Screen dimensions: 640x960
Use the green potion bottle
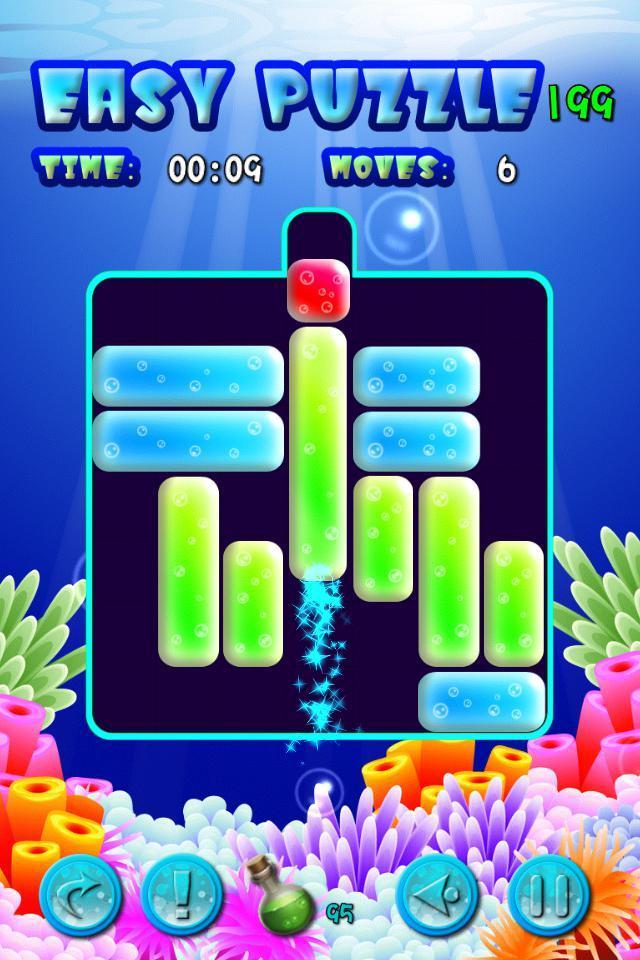click(x=283, y=896)
